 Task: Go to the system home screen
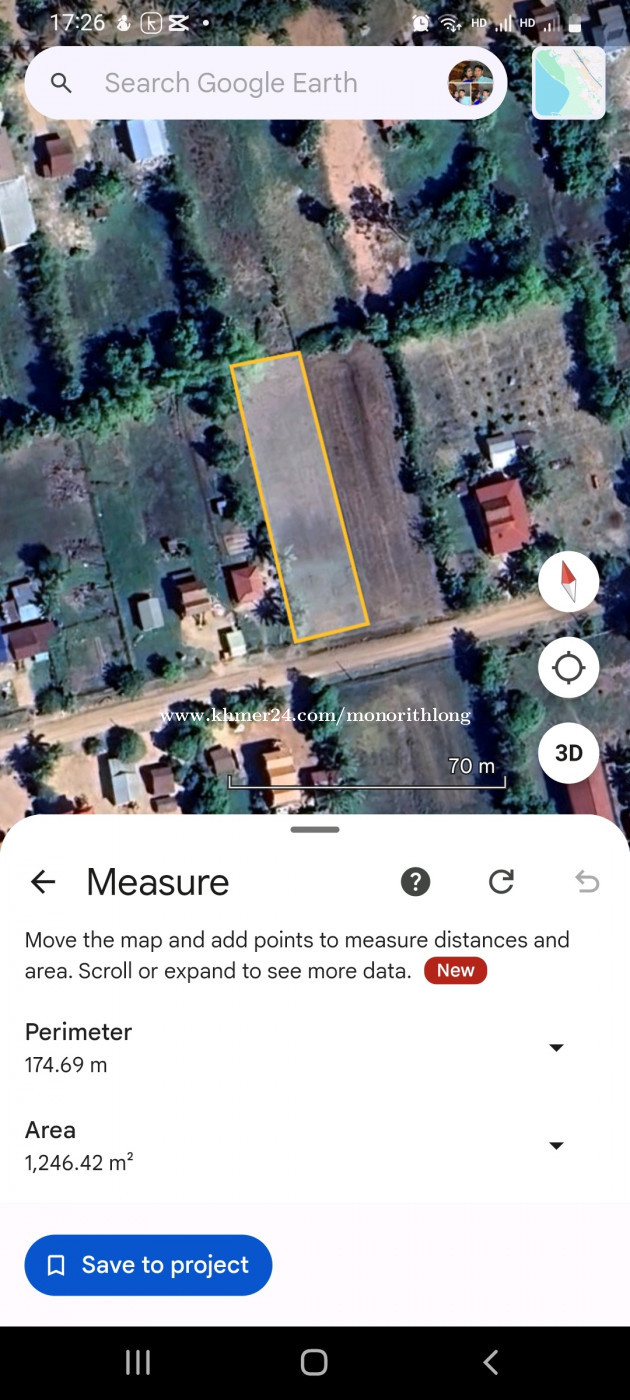coord(314,1362)
